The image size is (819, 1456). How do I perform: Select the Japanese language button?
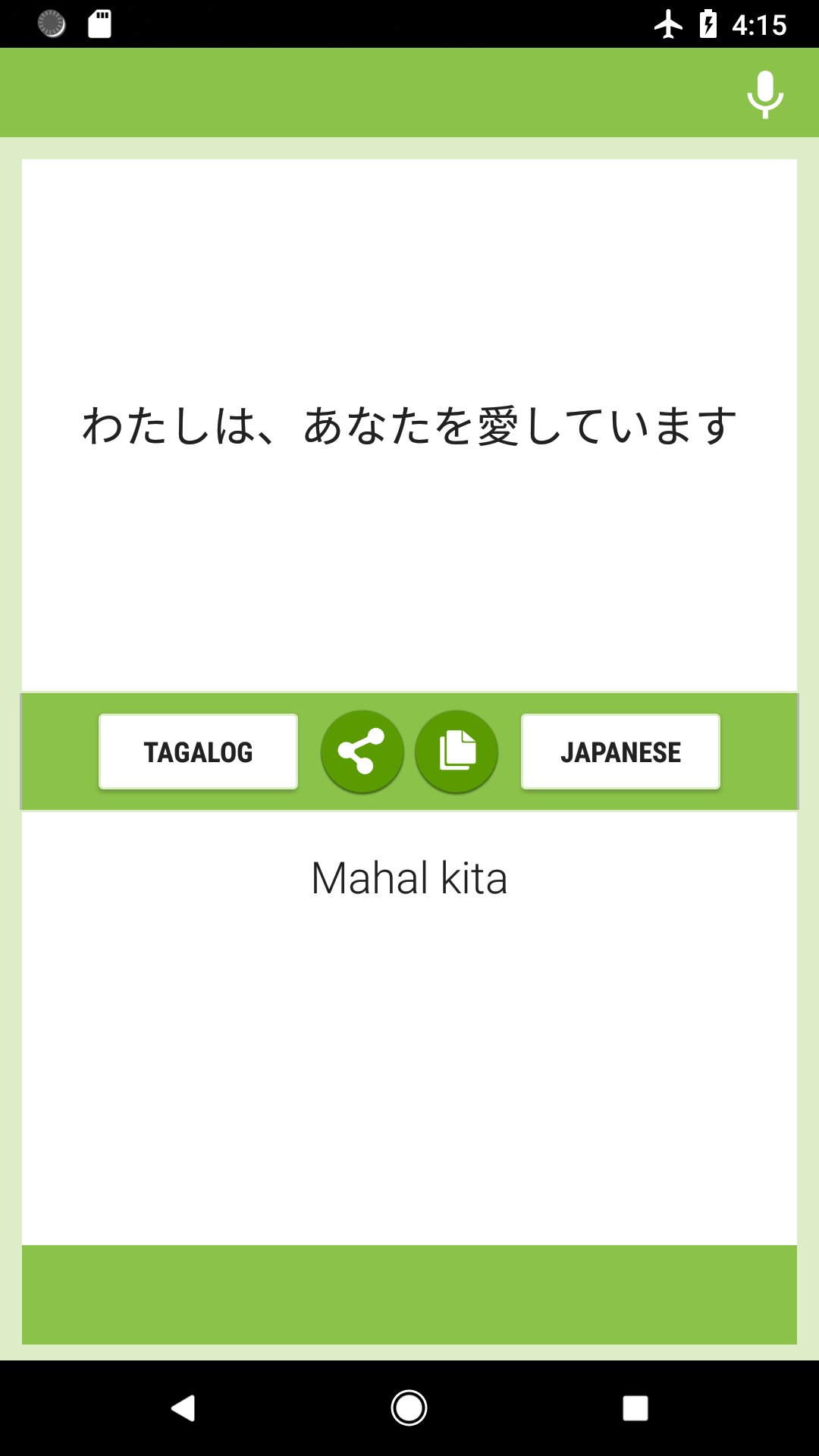620,752
